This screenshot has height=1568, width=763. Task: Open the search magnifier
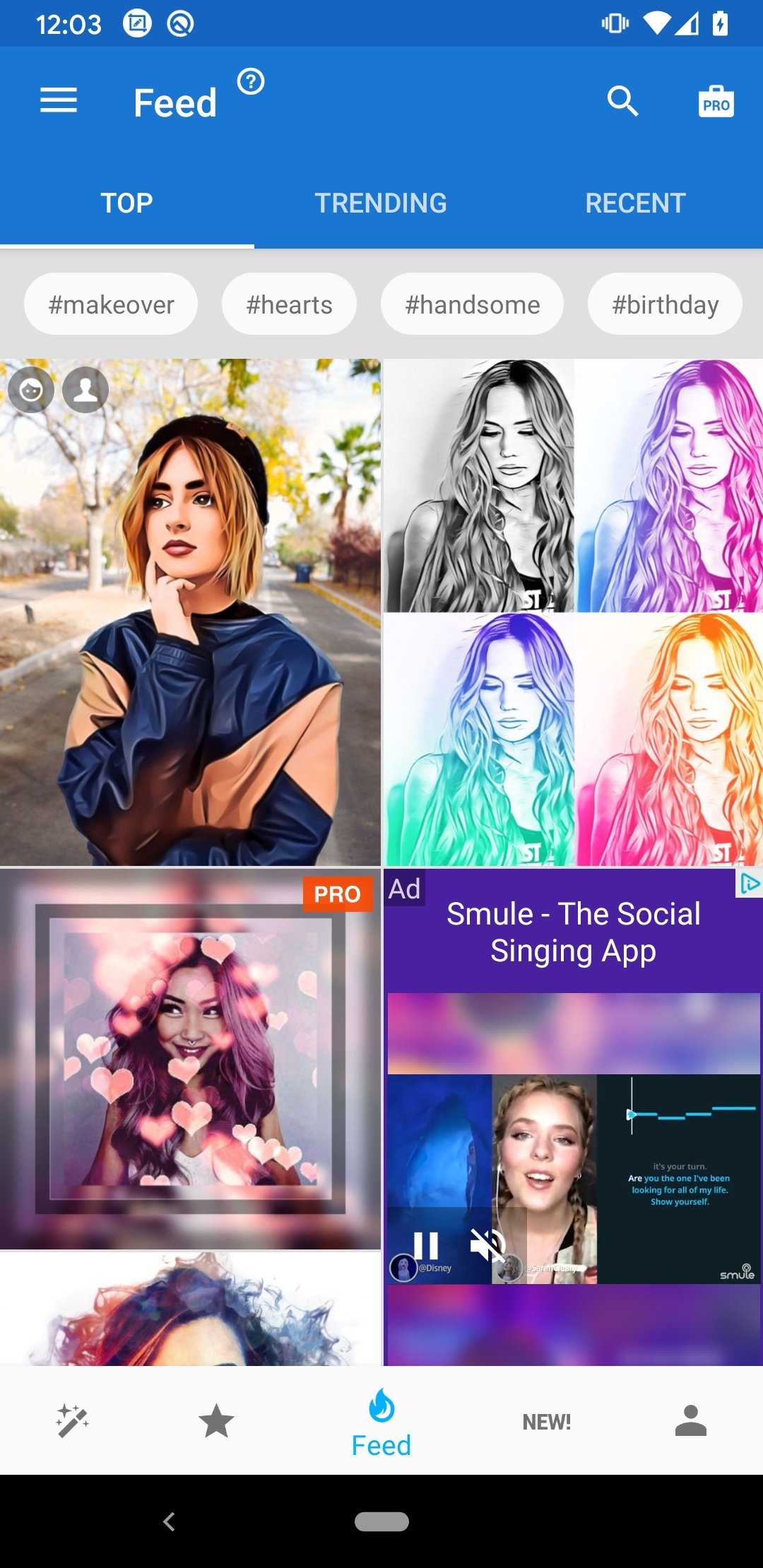622,101
